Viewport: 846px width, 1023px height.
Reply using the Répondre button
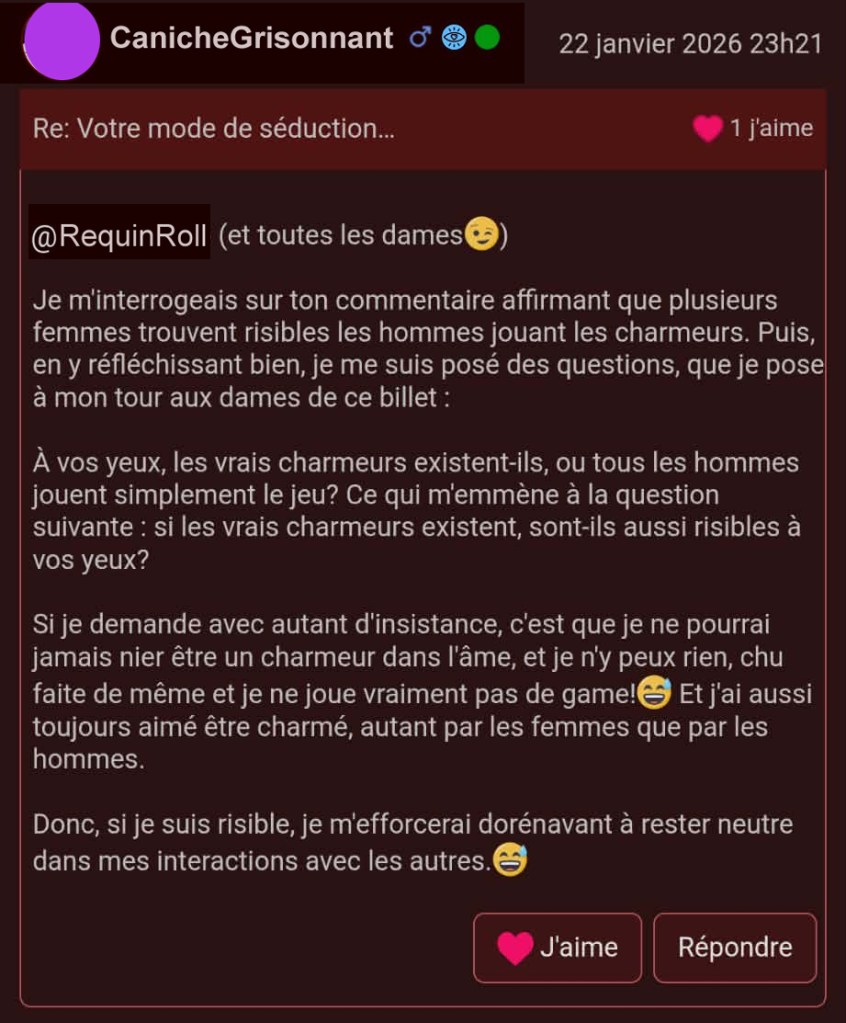pyautogui.click(x=735, y=947)
